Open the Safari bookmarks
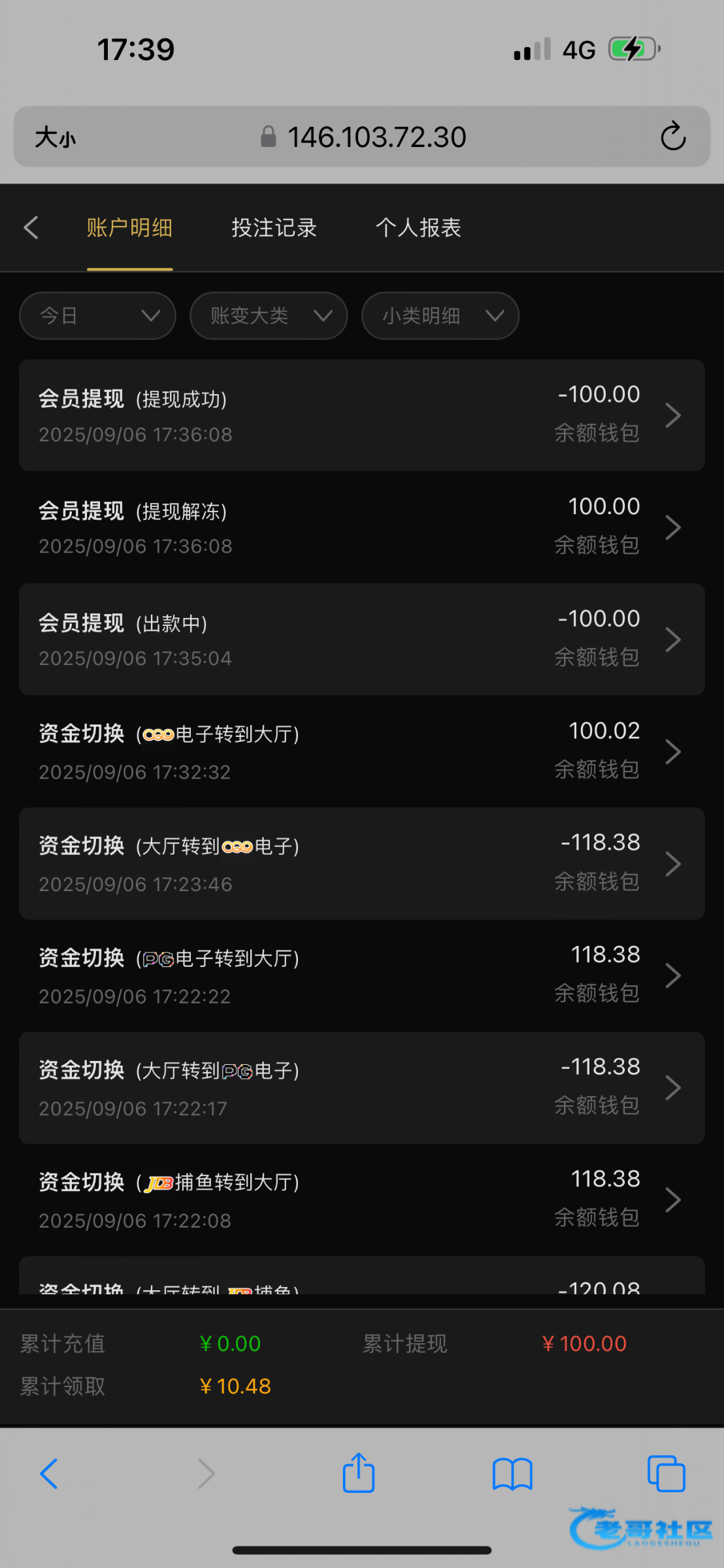 click(x=513, y=1475)
